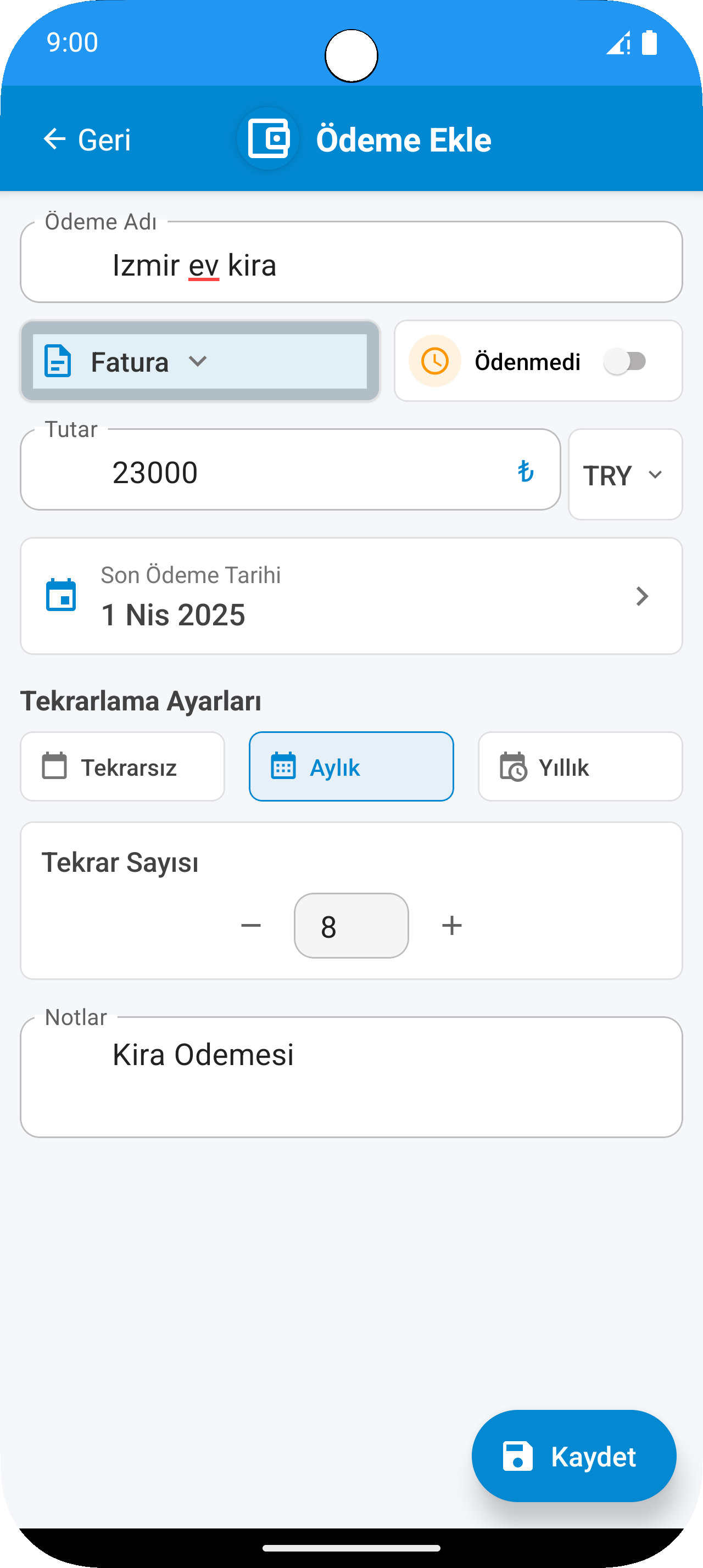
Task: Edit the Tutar amount field
Action: pyautogui.click(x=291, y=472)
